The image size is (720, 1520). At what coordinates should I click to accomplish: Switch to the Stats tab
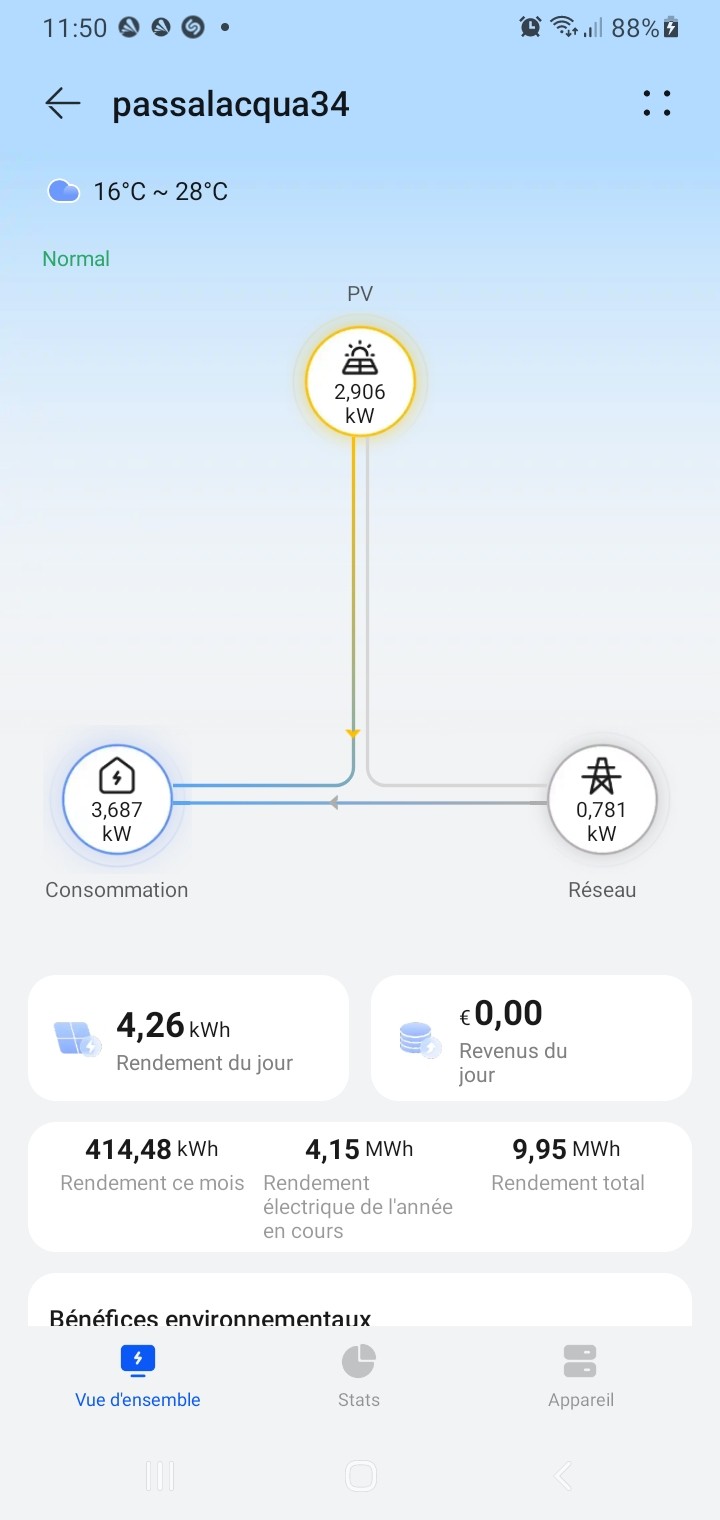(x=359, y=1377)
